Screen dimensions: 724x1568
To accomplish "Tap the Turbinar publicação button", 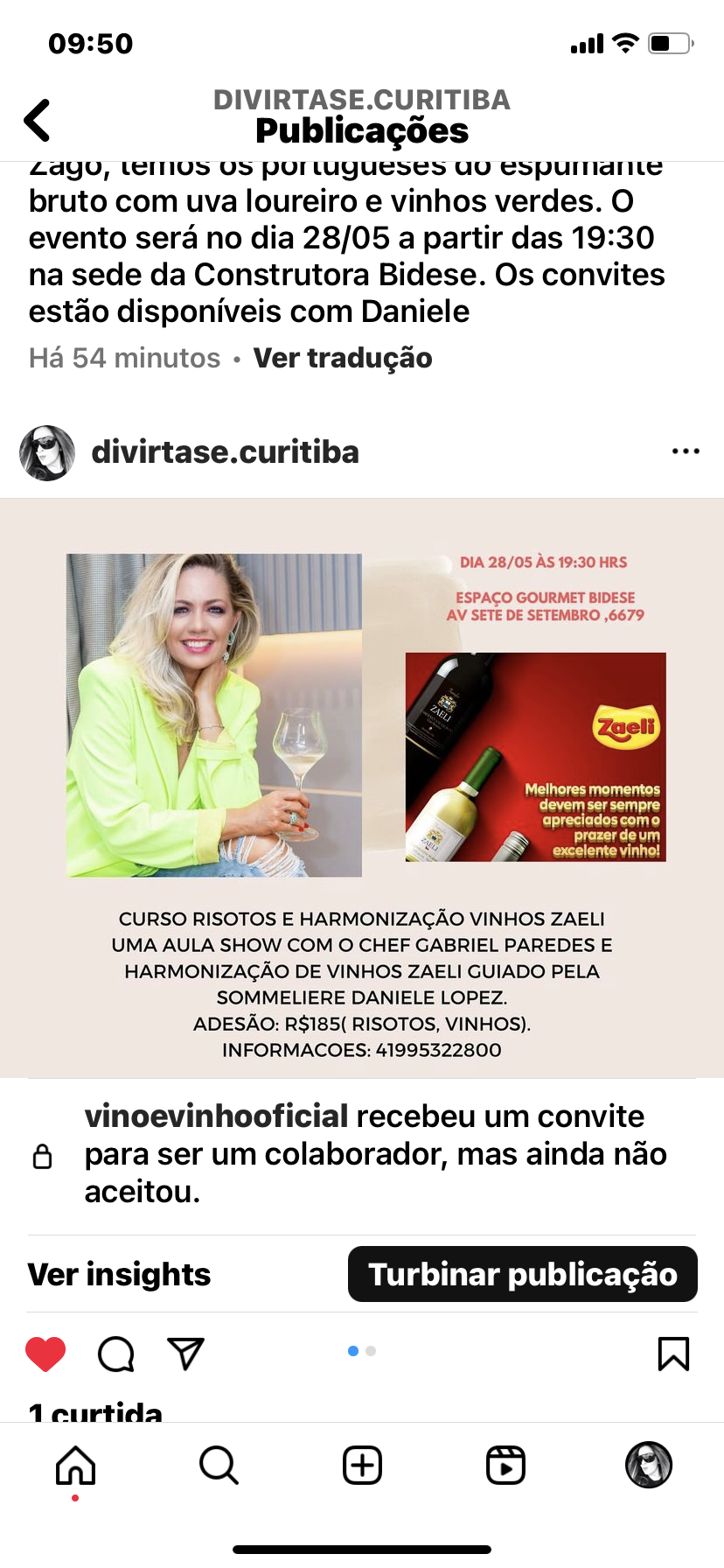I will (522, 1274).
